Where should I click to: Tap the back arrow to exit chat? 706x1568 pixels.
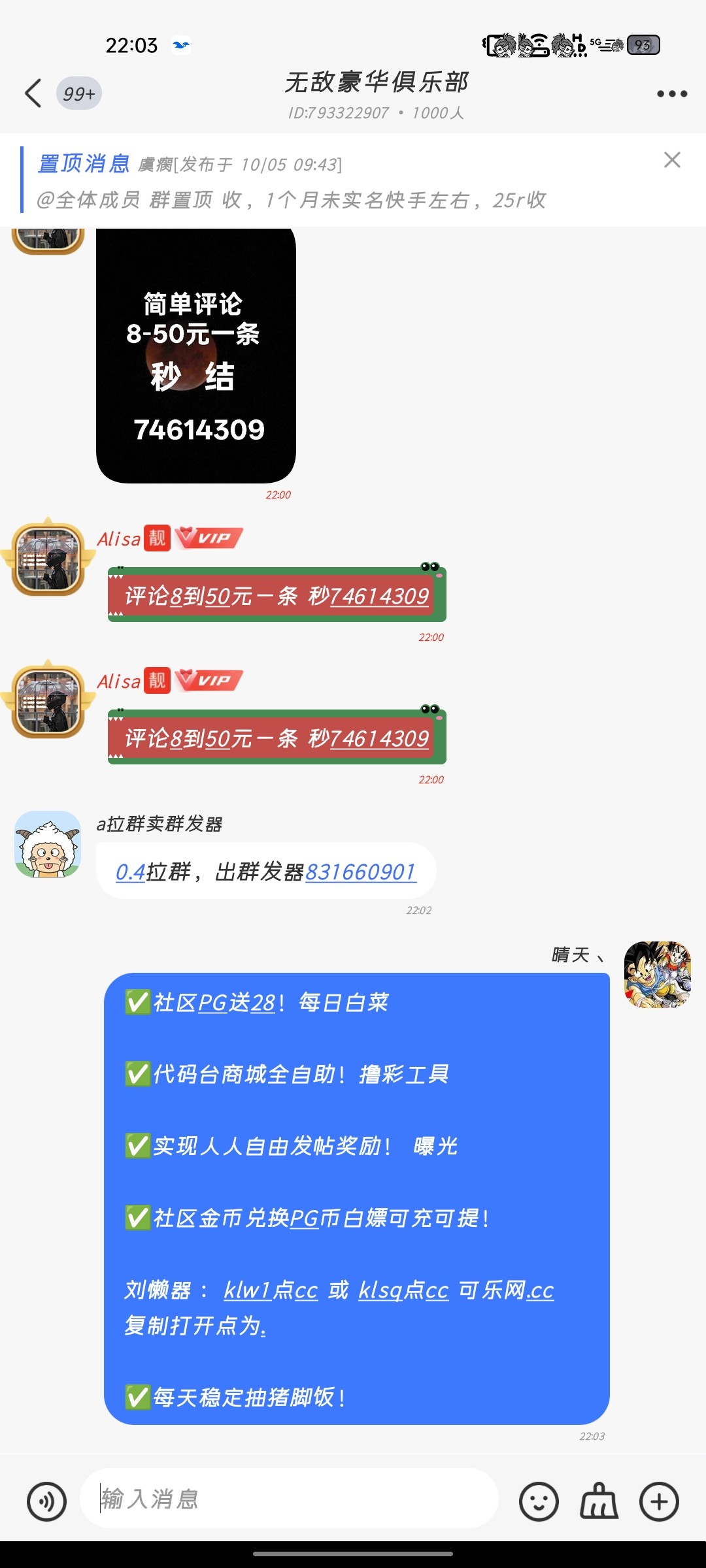(31, 93)
